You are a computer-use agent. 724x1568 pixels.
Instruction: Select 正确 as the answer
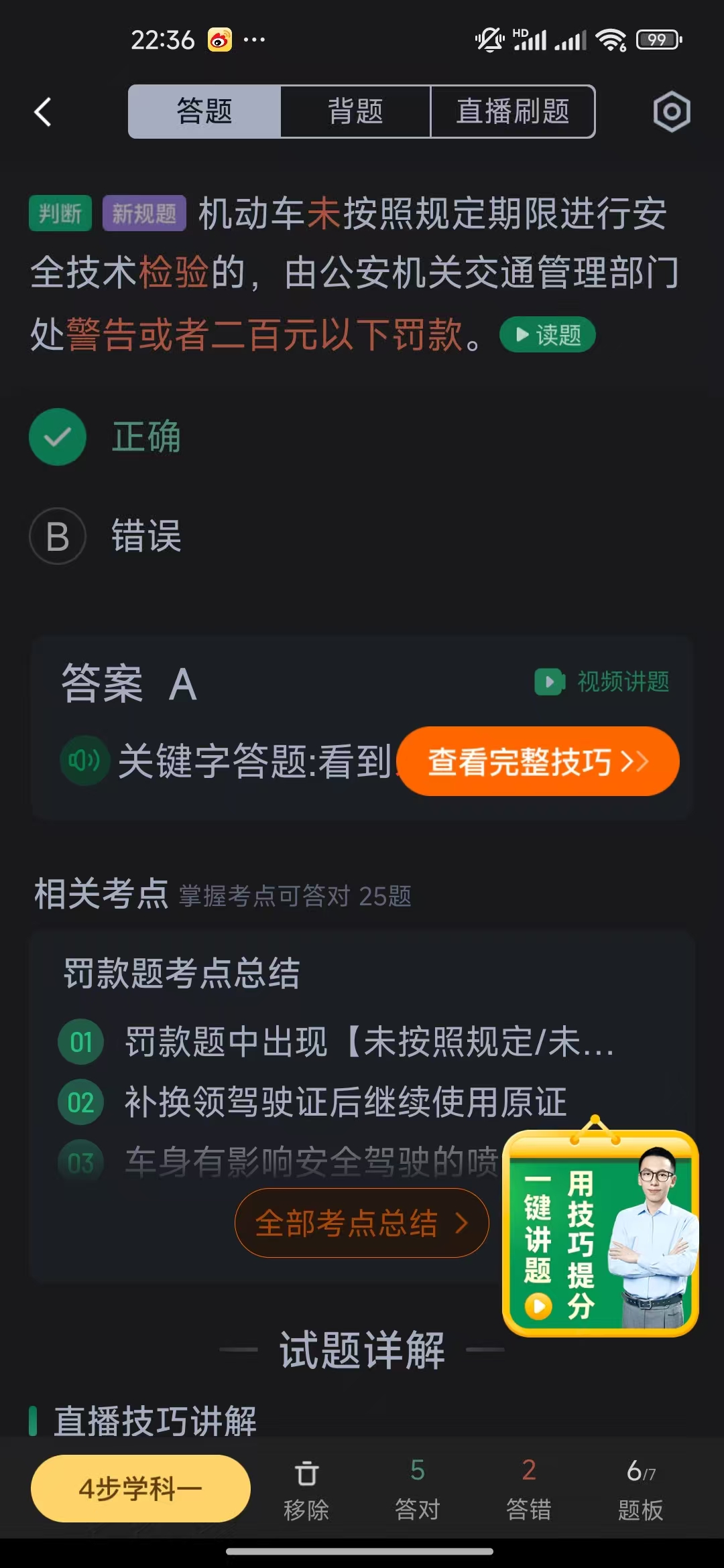[147, 436]
